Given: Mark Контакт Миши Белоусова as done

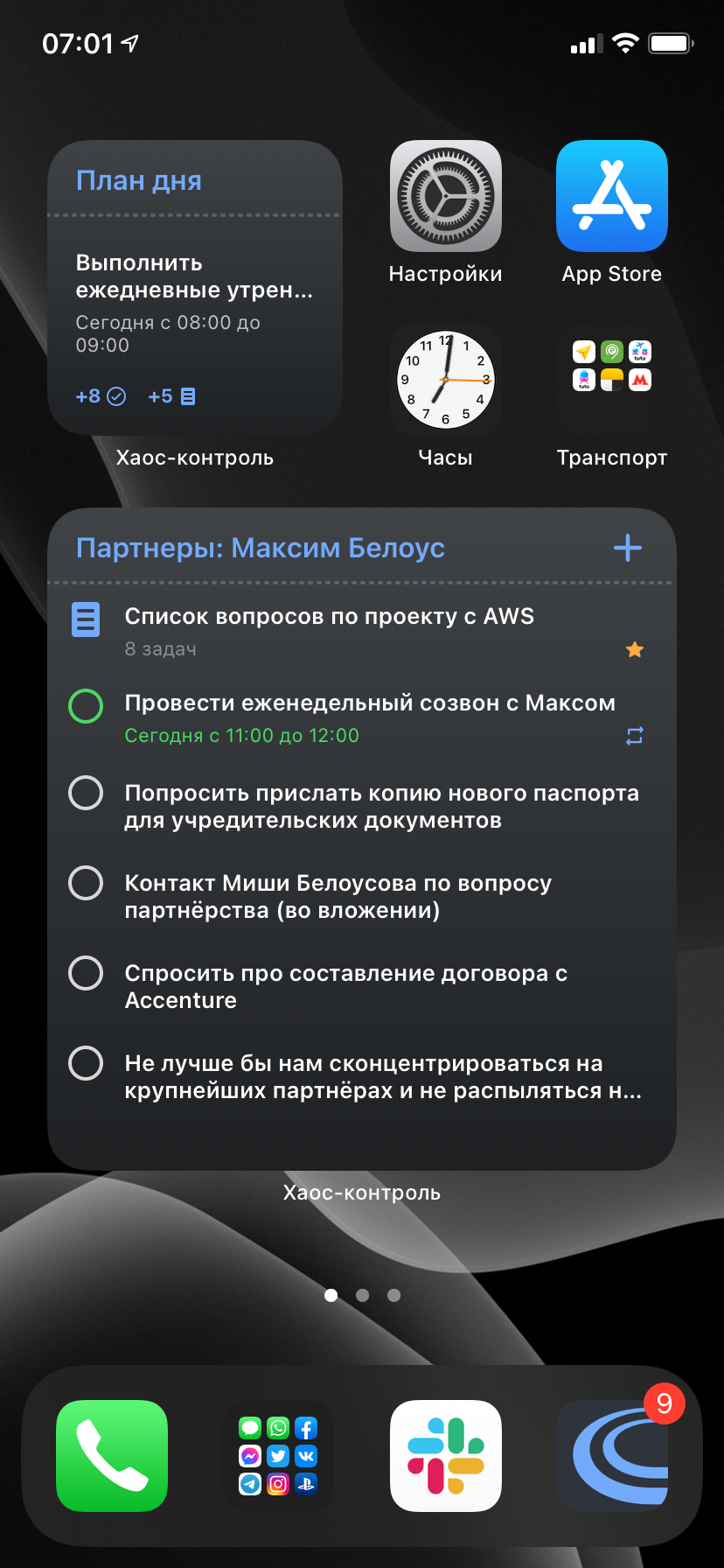Looking at the screenshot, I should 86,883.
